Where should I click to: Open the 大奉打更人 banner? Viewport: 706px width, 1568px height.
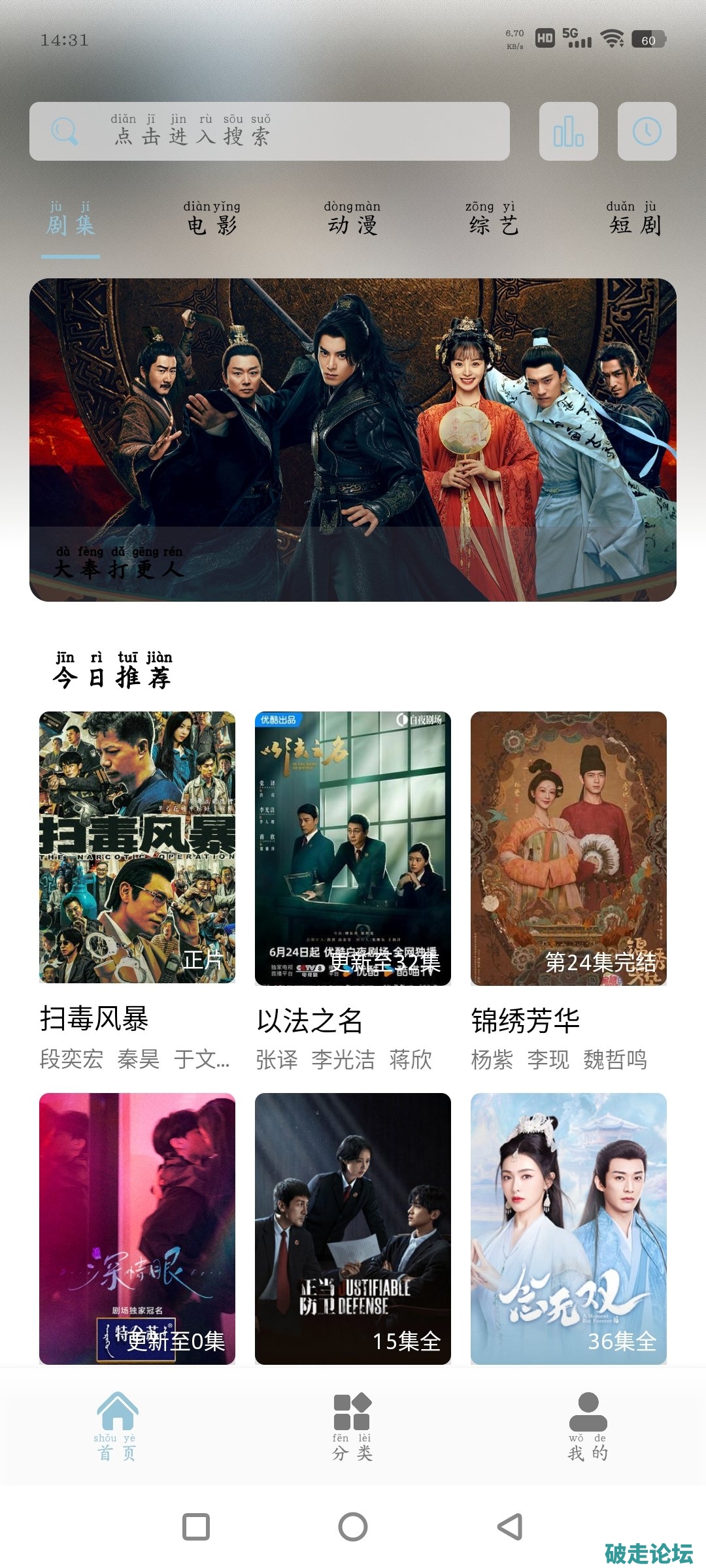pos(353,440)
